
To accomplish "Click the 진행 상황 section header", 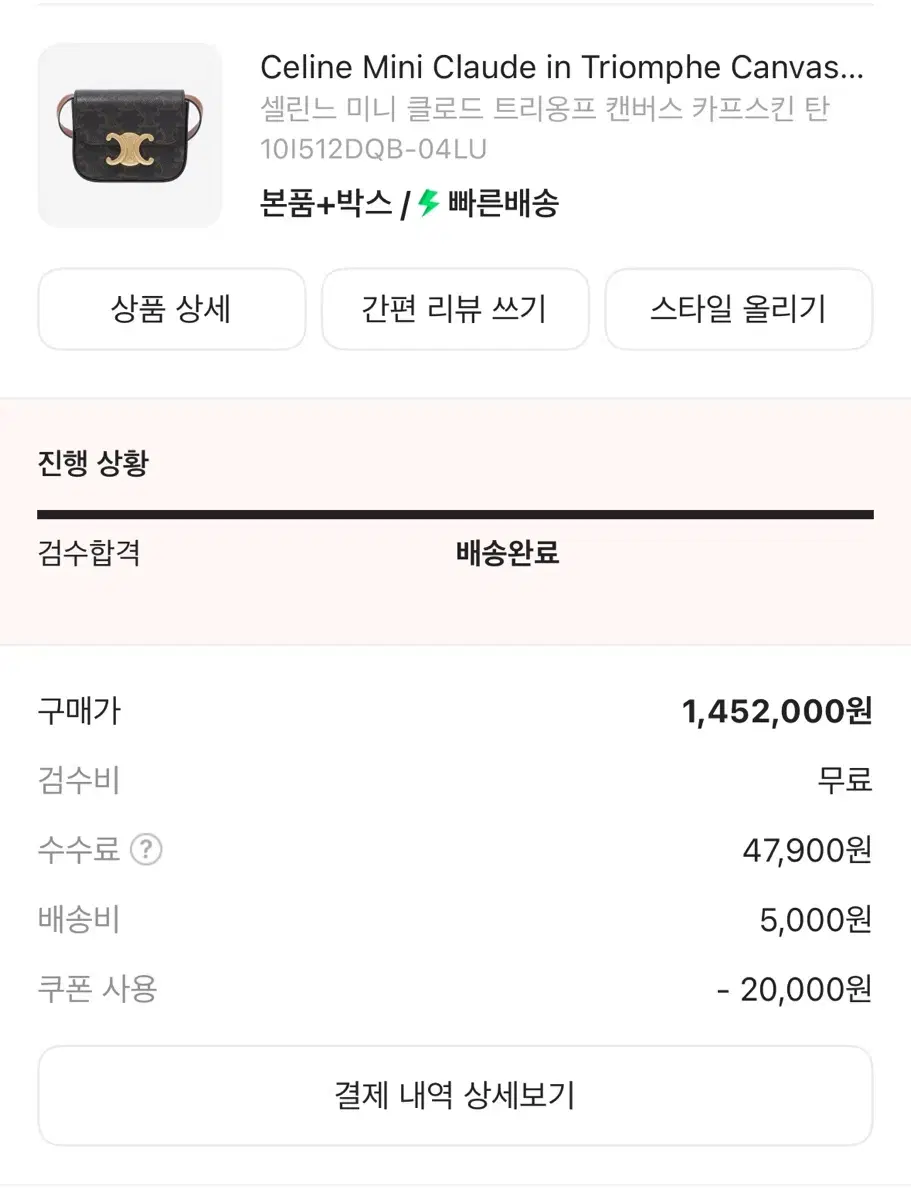I will click(92, 462).
